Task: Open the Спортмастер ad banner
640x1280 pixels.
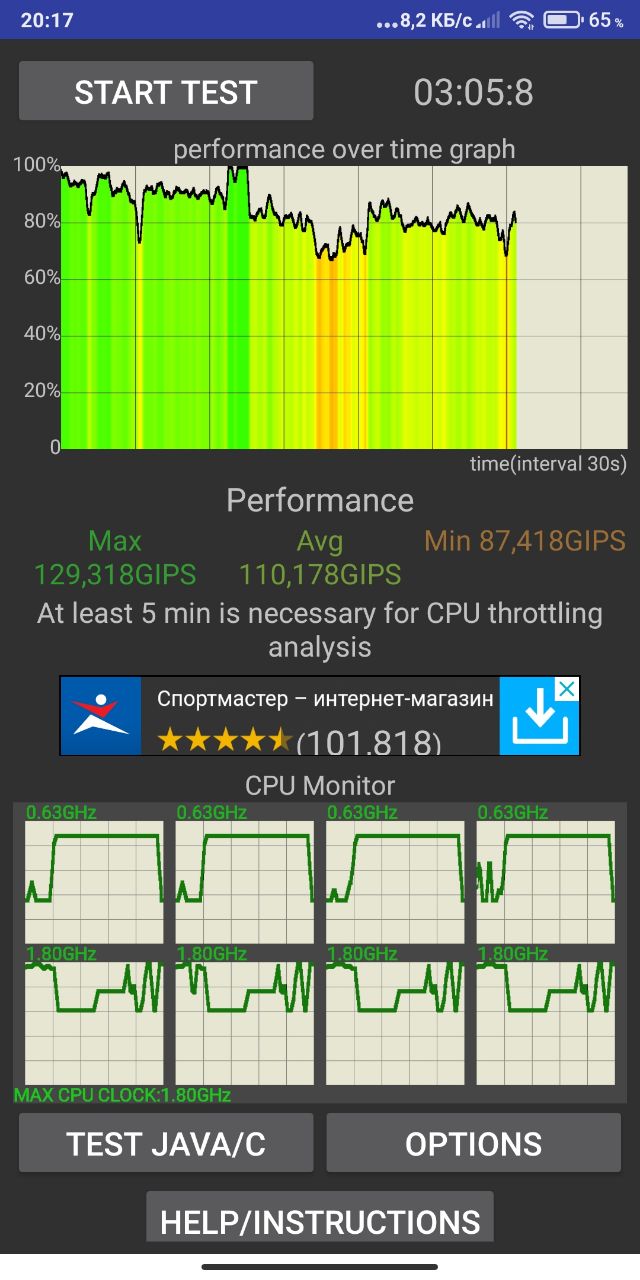Action: coord(300,716)
